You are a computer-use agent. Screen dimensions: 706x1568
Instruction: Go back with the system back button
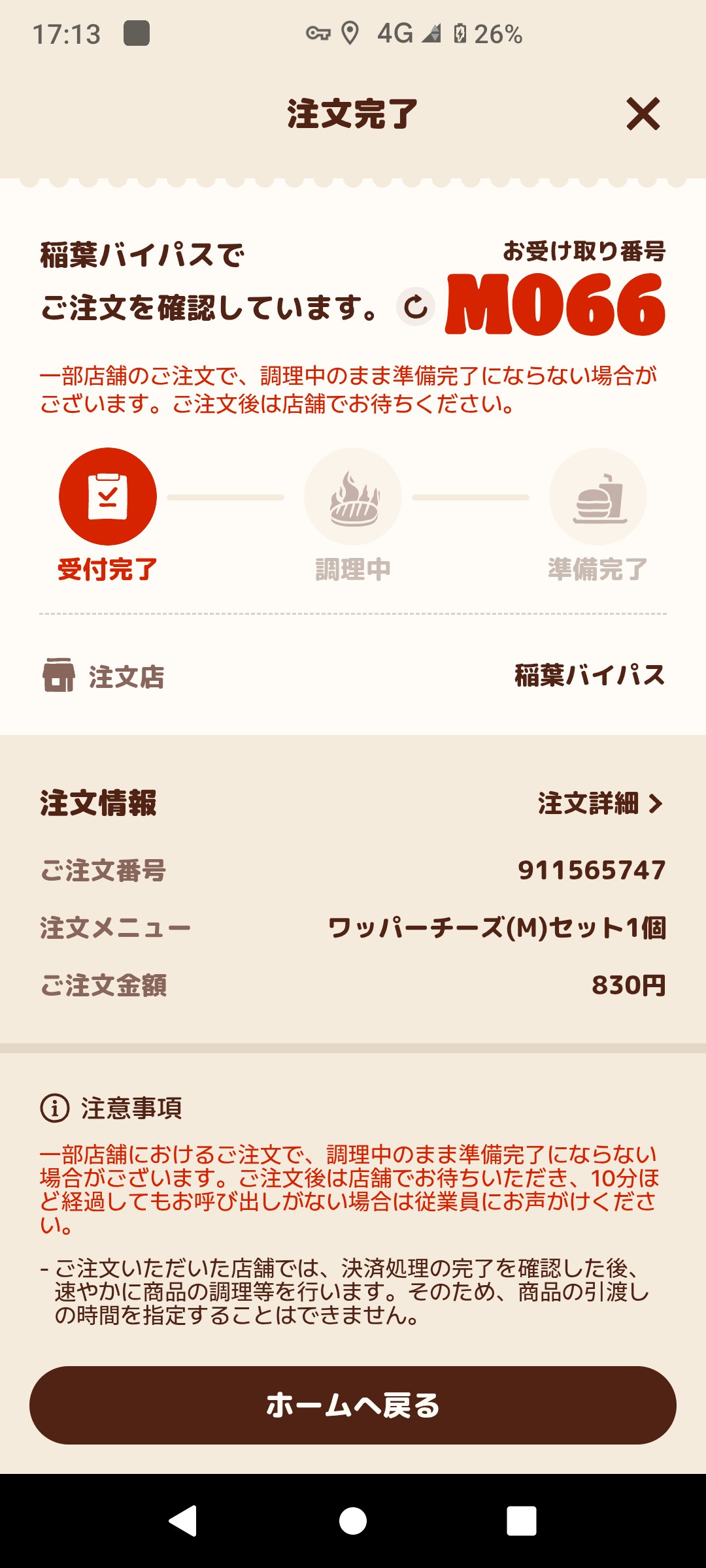pyautogui.click(x=184, y=1520)
